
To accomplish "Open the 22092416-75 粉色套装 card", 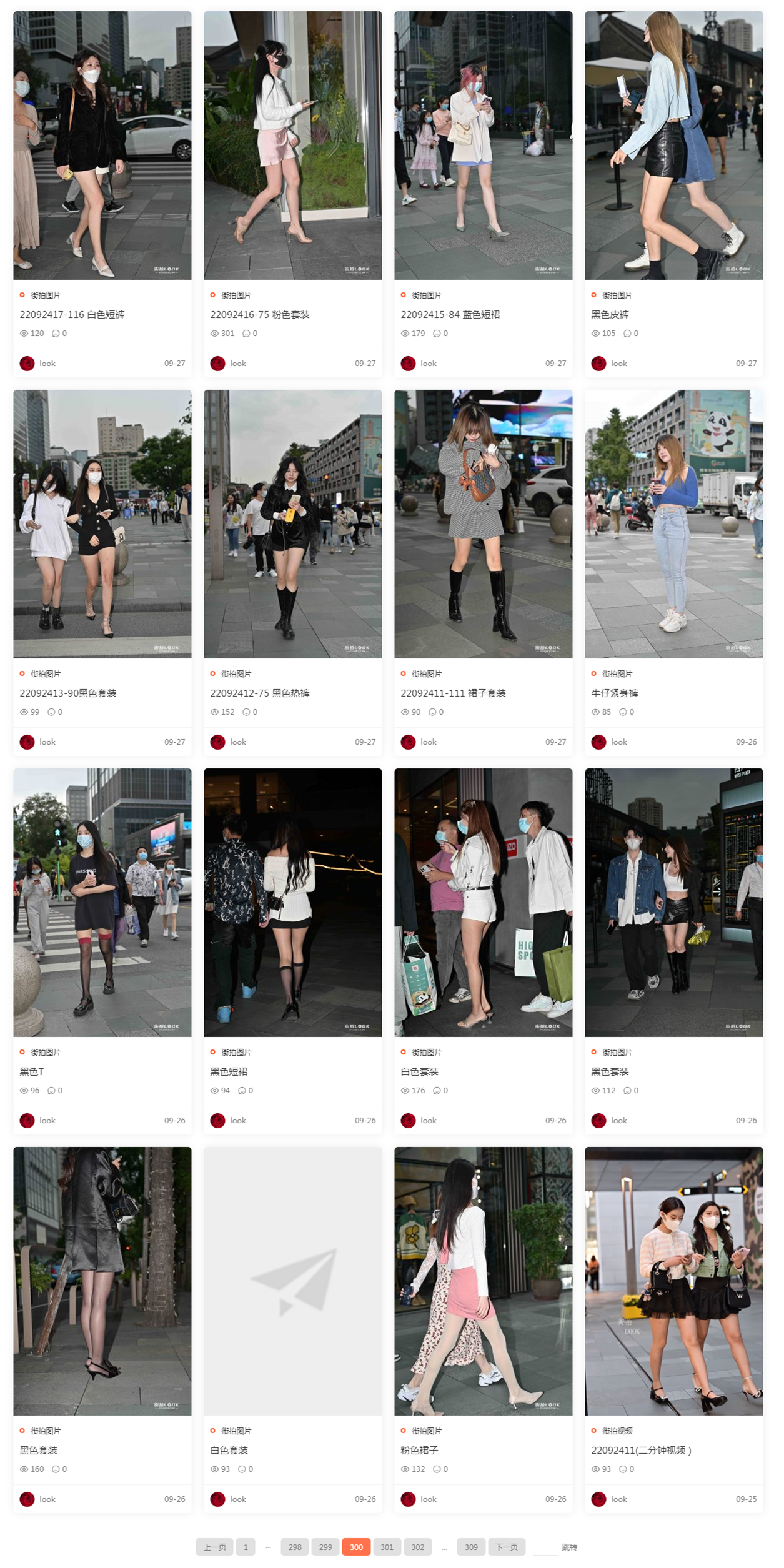I will point(260,315).
